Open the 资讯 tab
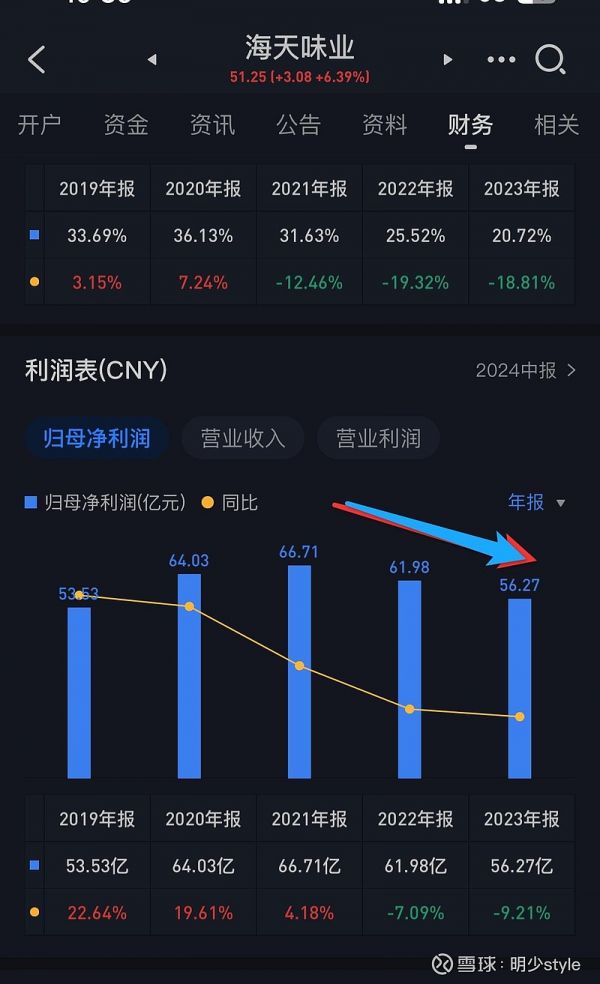This screenshot has height=984, width=600. tap(212, 124)
